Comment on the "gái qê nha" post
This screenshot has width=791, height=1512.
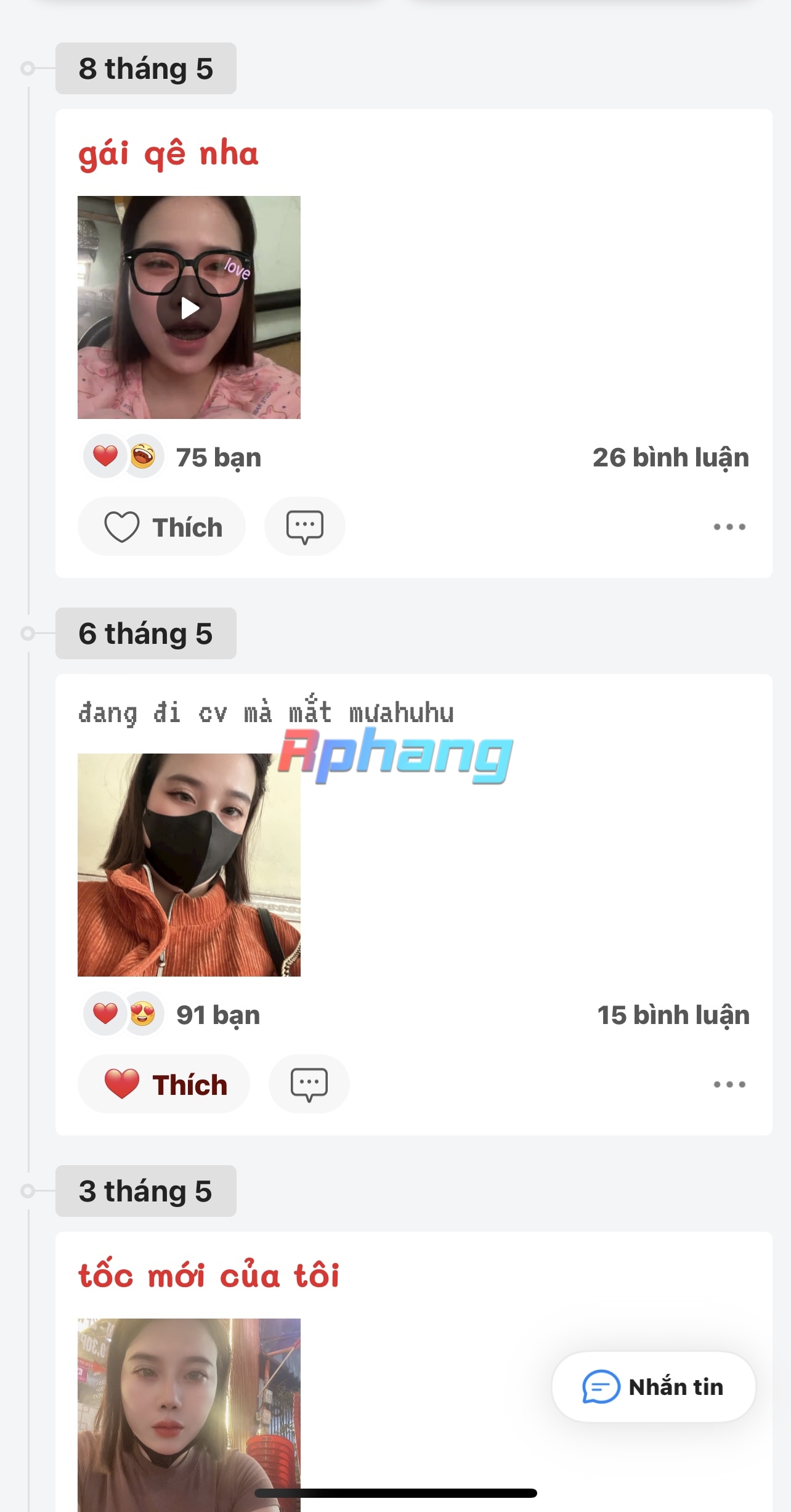click(304, 527)
